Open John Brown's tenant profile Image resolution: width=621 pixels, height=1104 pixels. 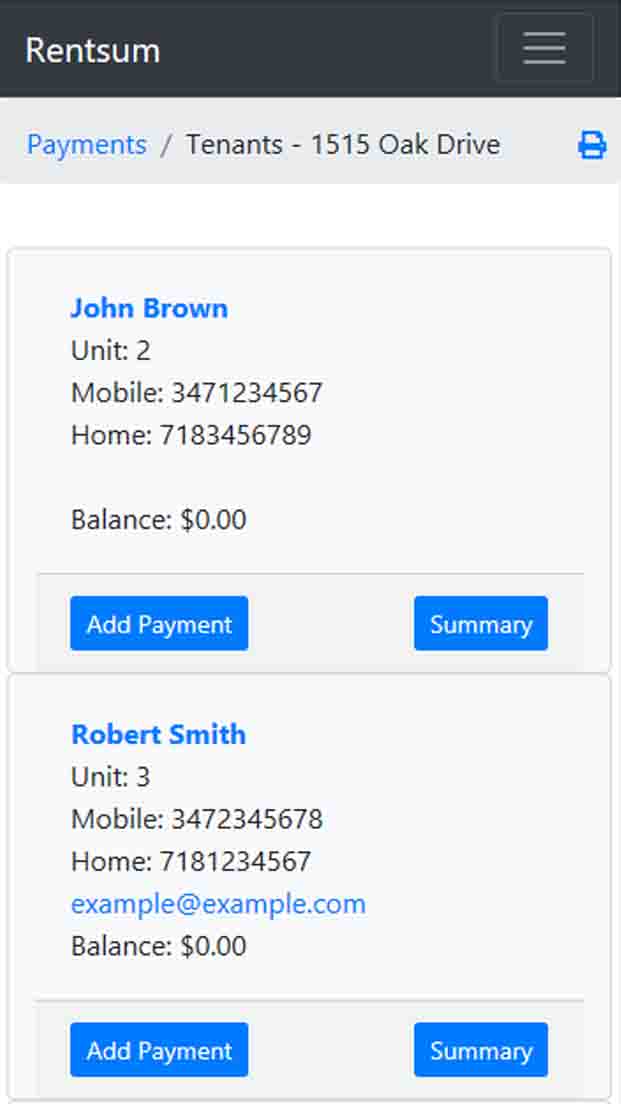[x=149, y=308]
